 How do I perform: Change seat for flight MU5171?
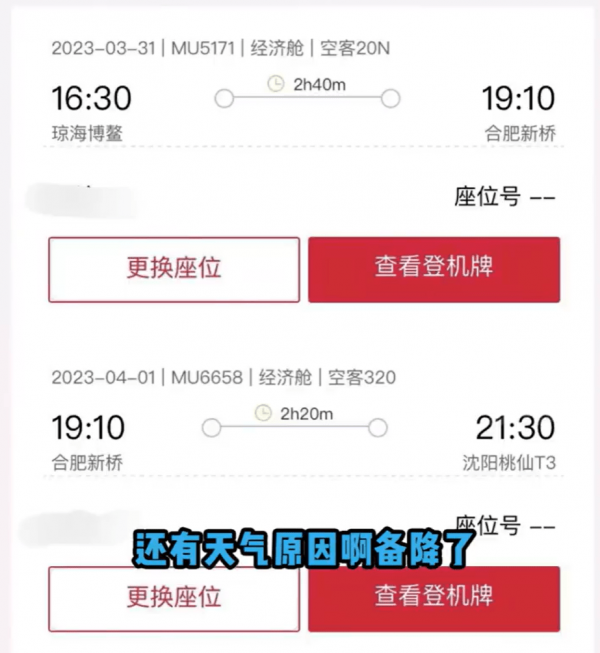pos(174,269)
